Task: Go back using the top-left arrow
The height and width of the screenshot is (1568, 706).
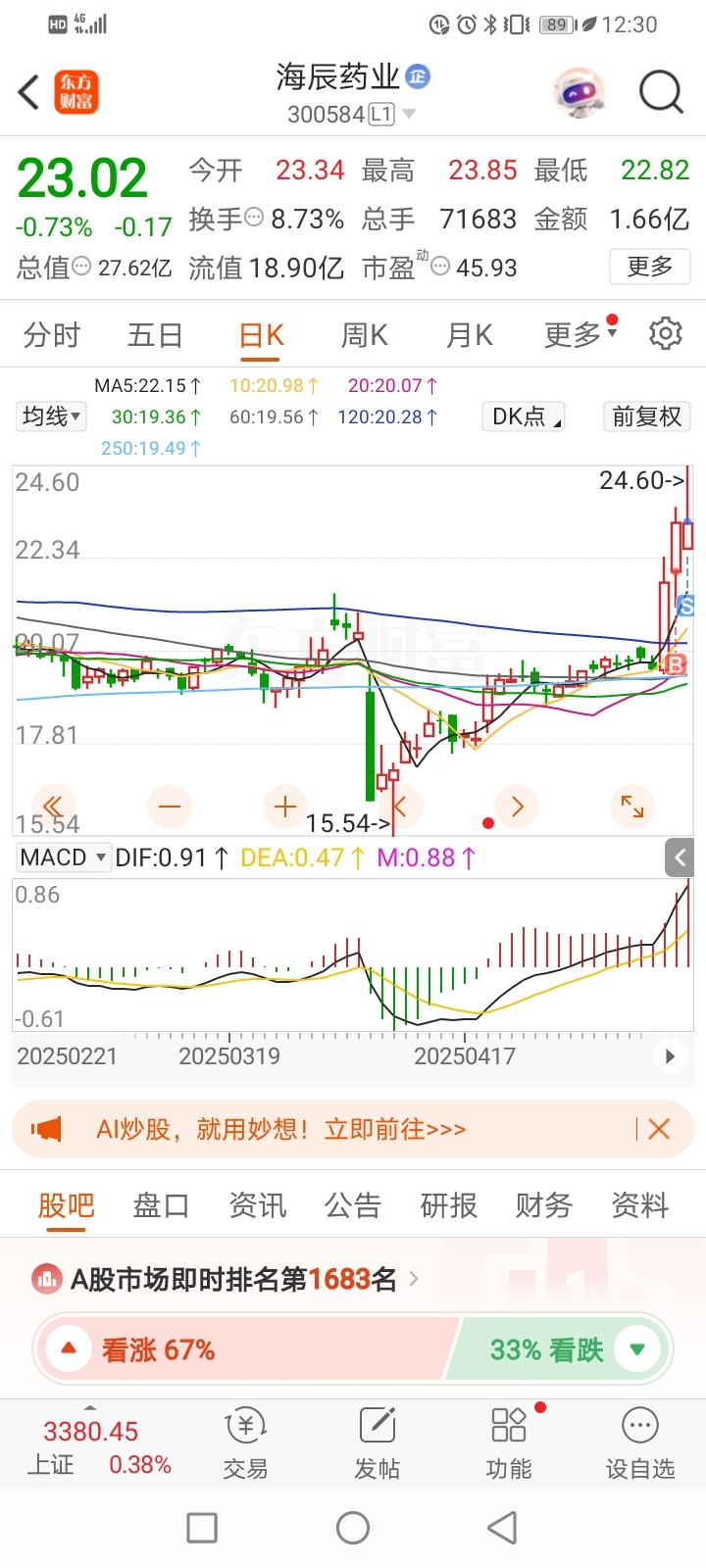Action: click(29, 93)
